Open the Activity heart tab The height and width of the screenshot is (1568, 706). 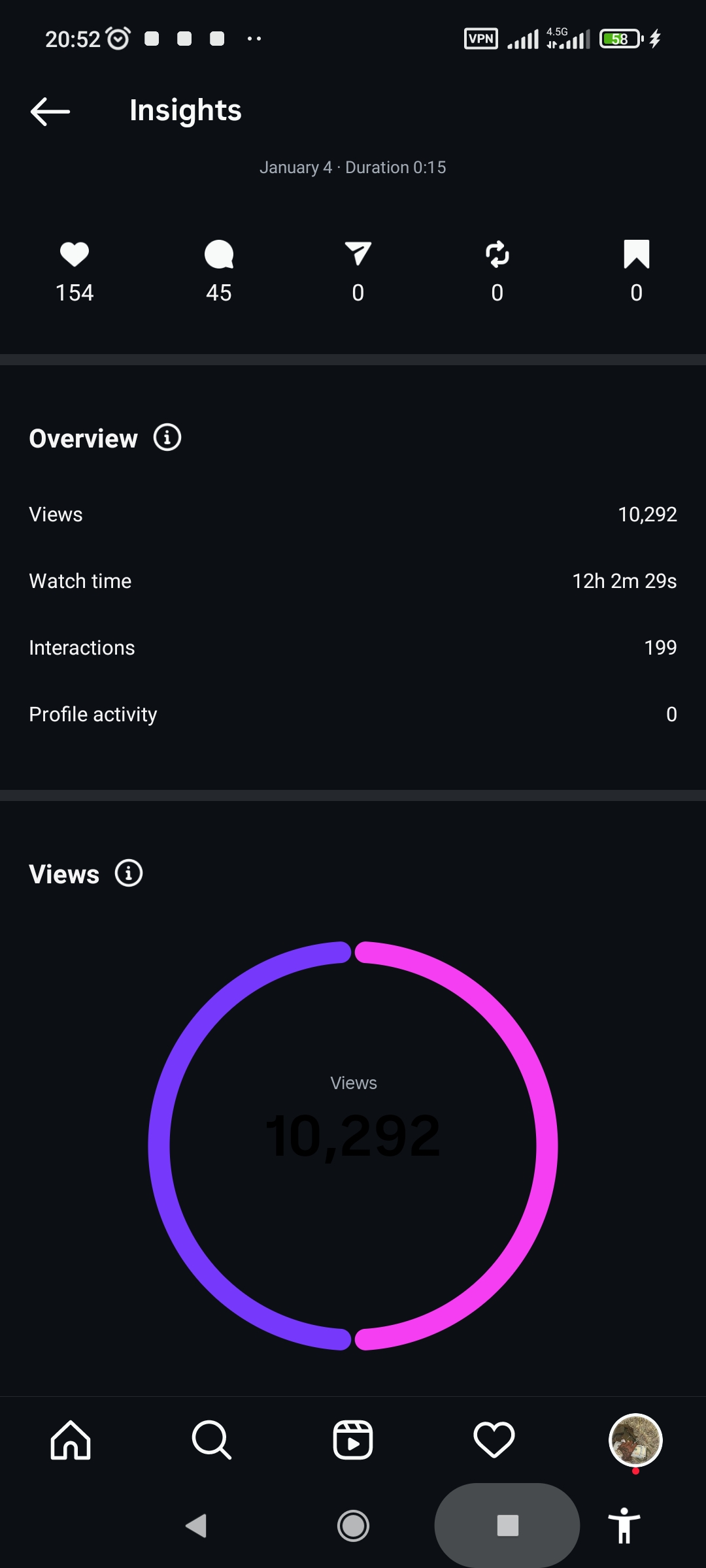tap(494, 1440)
